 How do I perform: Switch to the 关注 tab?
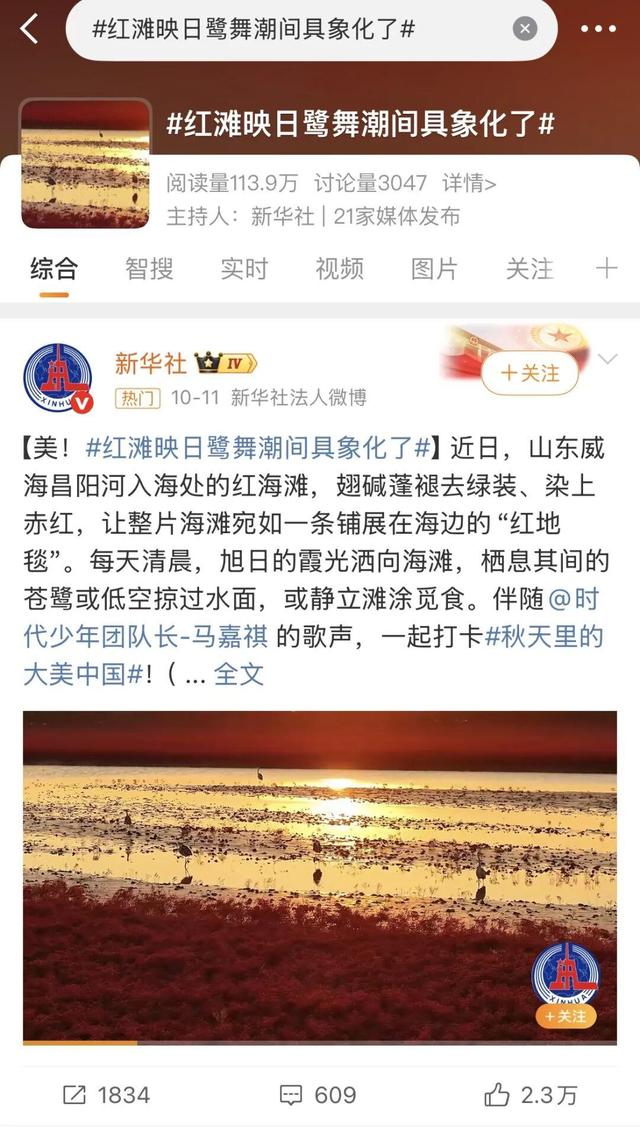tap(529, 268)
